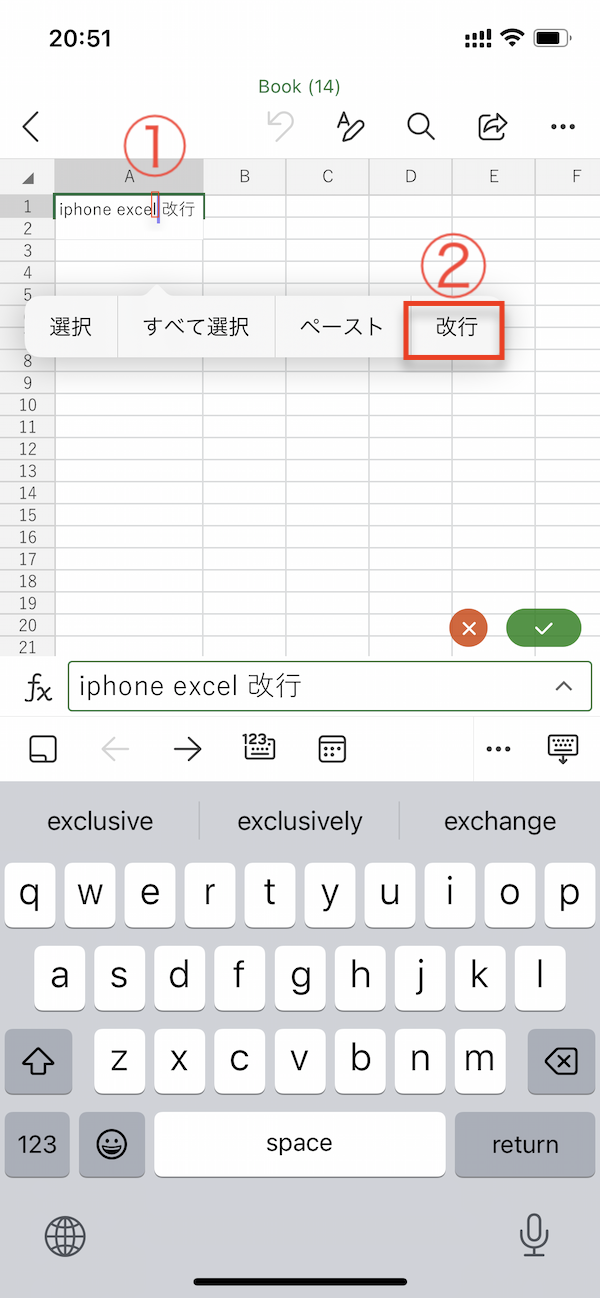Hit the backspace key

point(562,1061)
